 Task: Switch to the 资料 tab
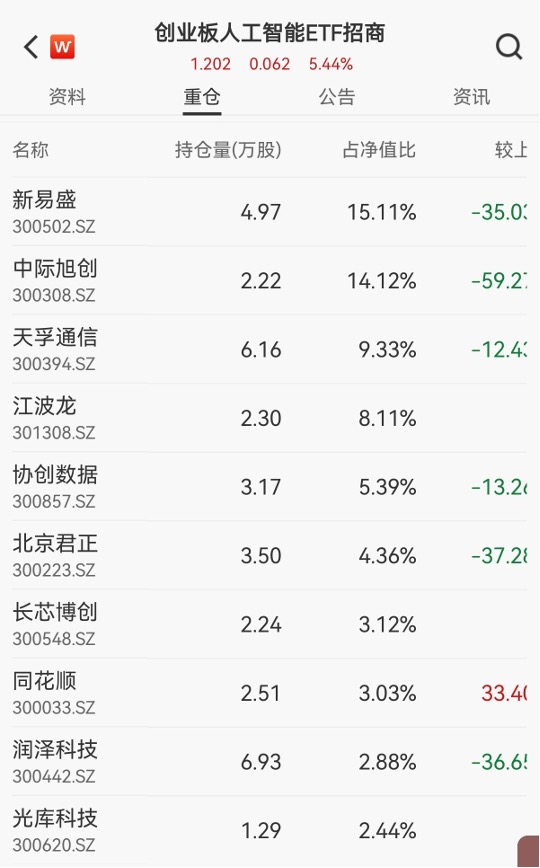point(67,97)
